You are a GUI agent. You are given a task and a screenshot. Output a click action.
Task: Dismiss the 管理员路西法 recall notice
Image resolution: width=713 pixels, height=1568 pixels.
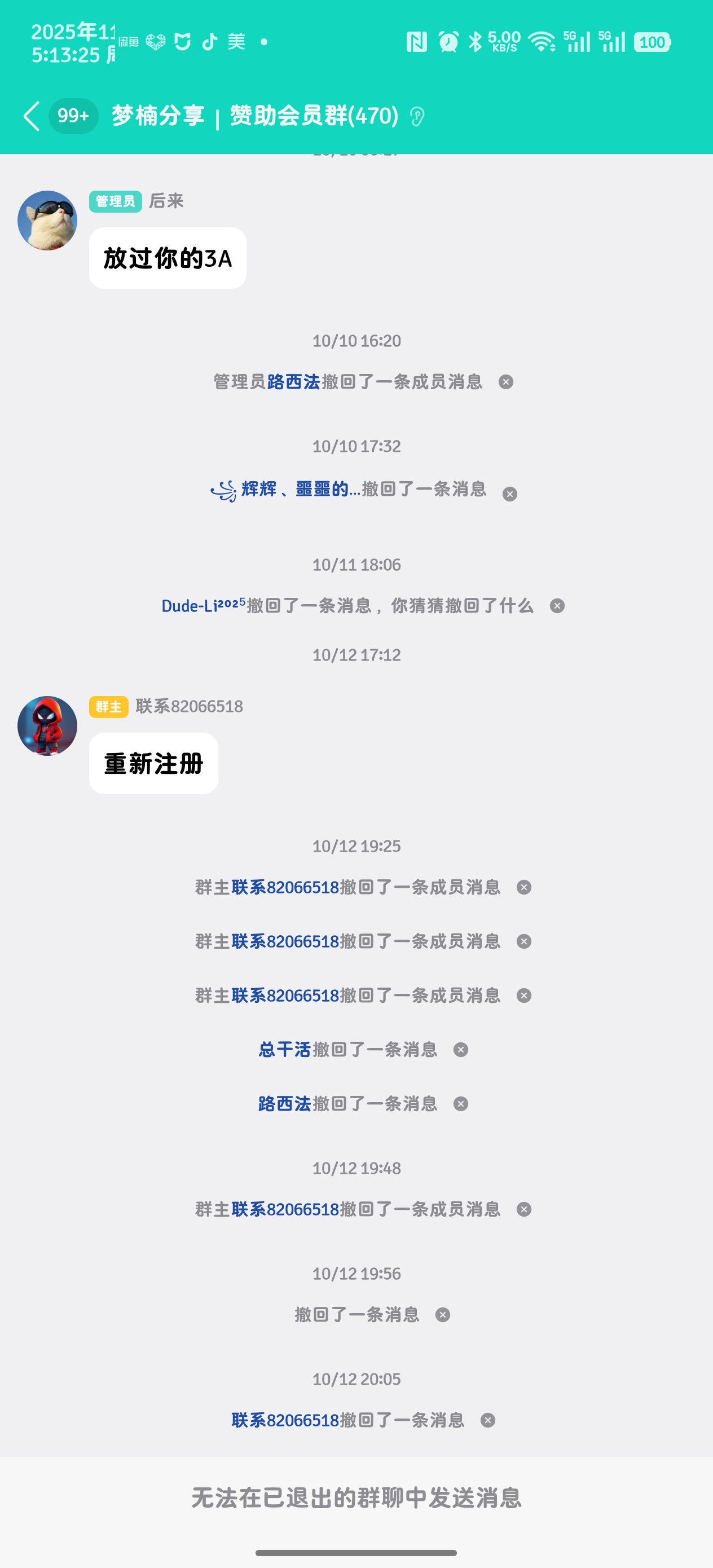pyautogui.click(x=505, y=382)
